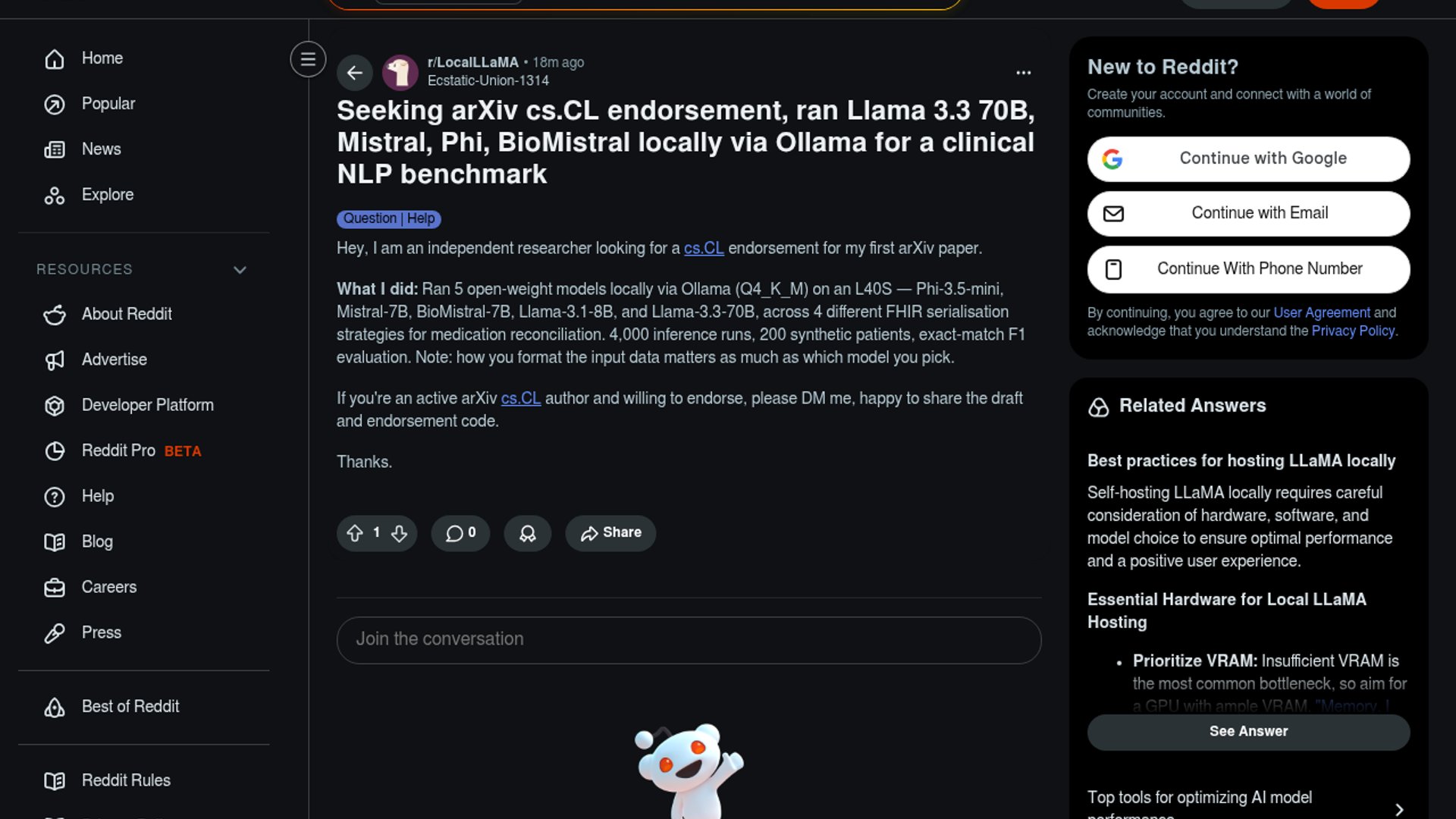The width and height of the screenshot is (1456, 819).
Task: Open the comments button showing 0
Action: click(x=460, y=533)
